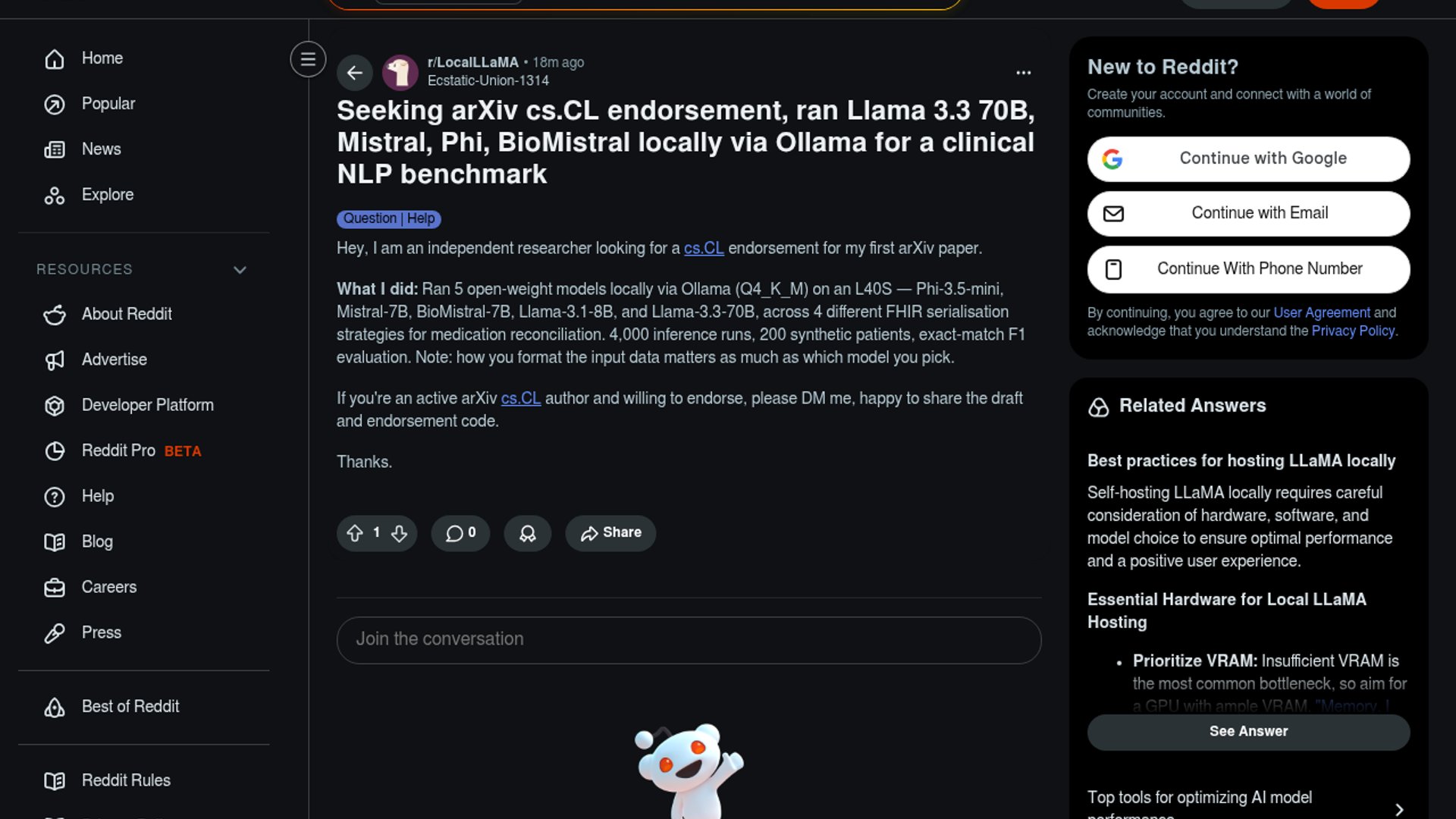The width and height of the screenshot is (1456, 819).
Task: Open the comments button showing 0
Action: click(x=460, y=533)
